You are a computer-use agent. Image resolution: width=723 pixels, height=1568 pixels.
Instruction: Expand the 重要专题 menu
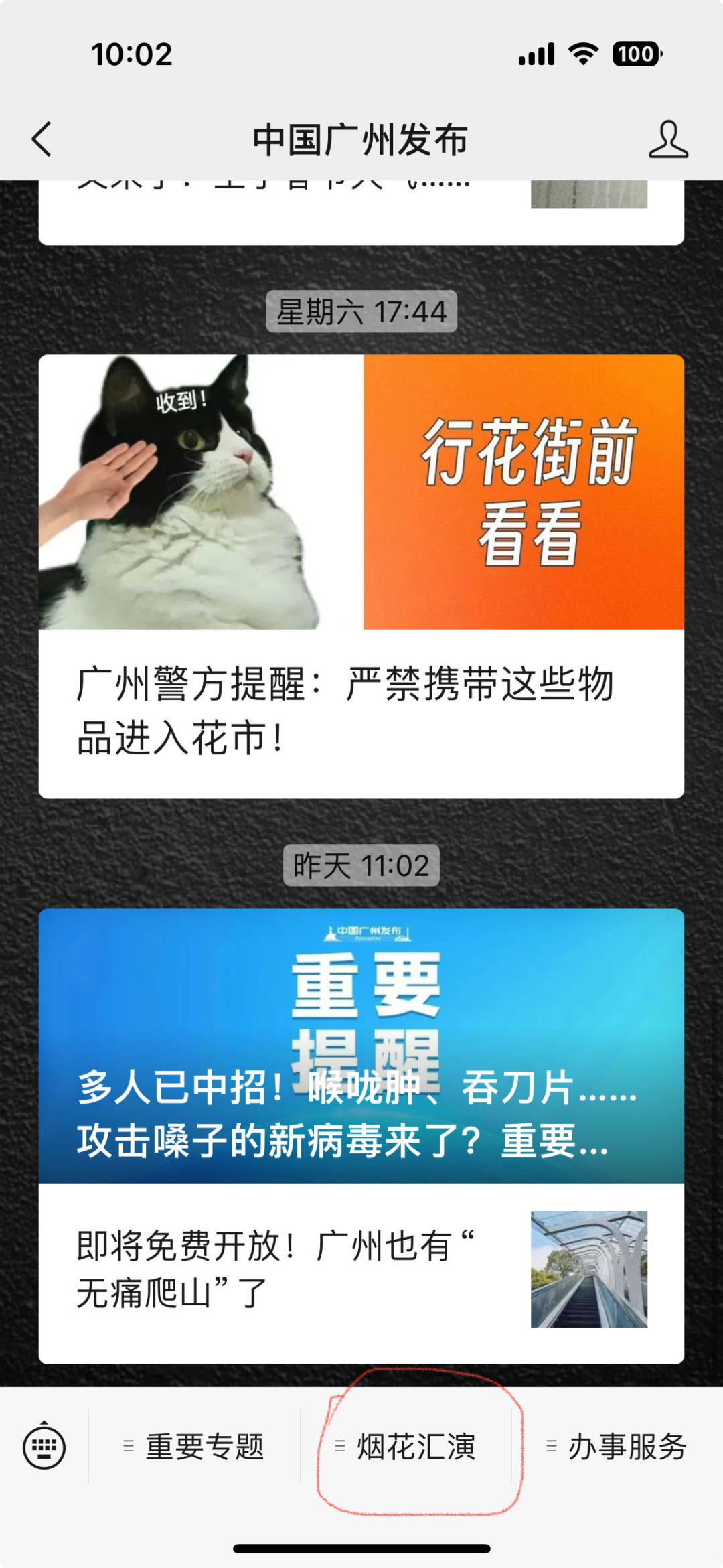tap(195, 1447)
